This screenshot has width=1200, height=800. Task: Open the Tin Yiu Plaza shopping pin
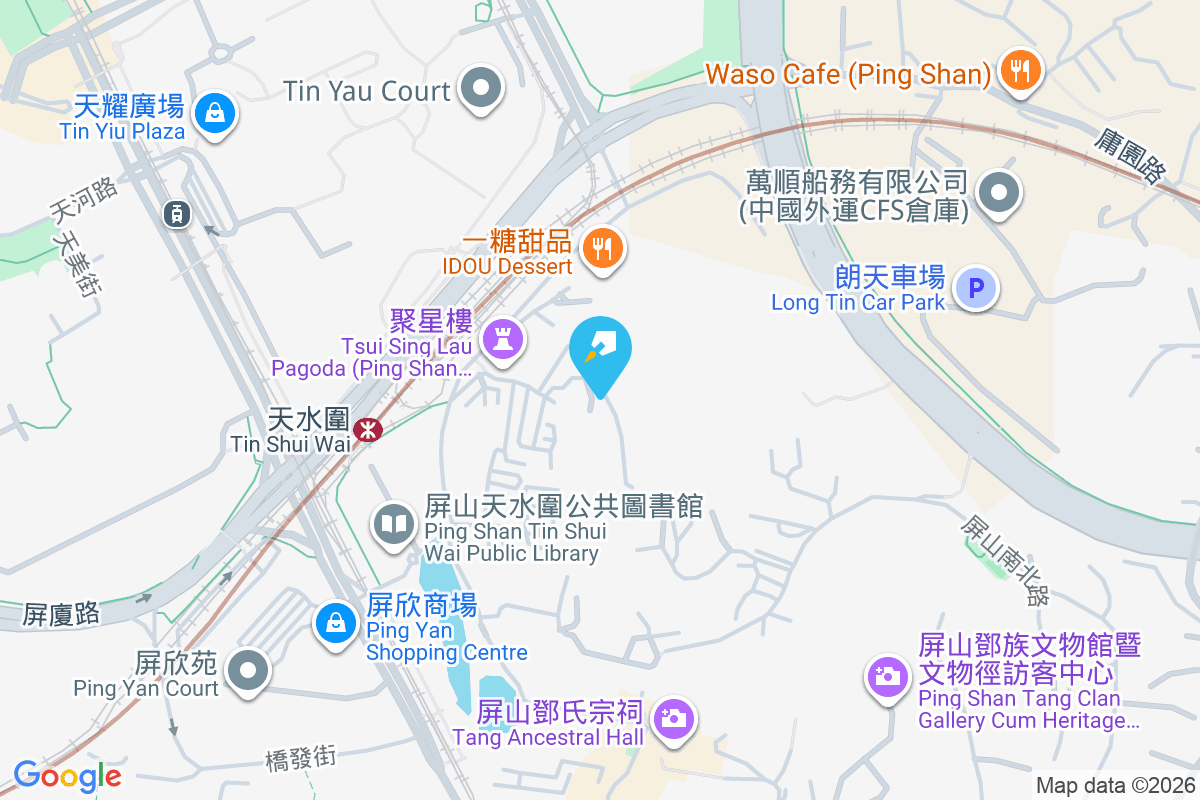point(215,113)
